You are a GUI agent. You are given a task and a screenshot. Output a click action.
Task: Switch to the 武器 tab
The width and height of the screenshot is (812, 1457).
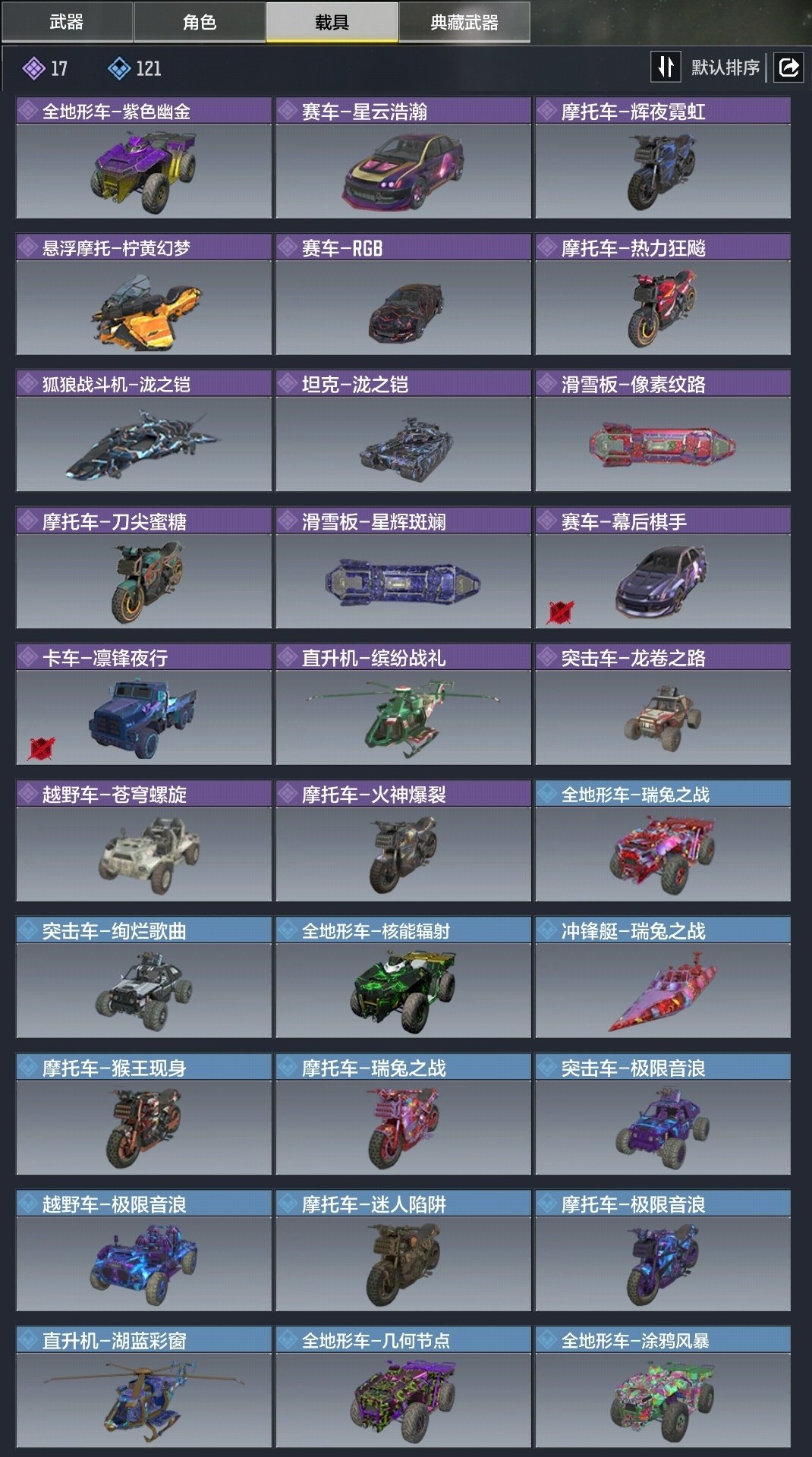(67, 22)
